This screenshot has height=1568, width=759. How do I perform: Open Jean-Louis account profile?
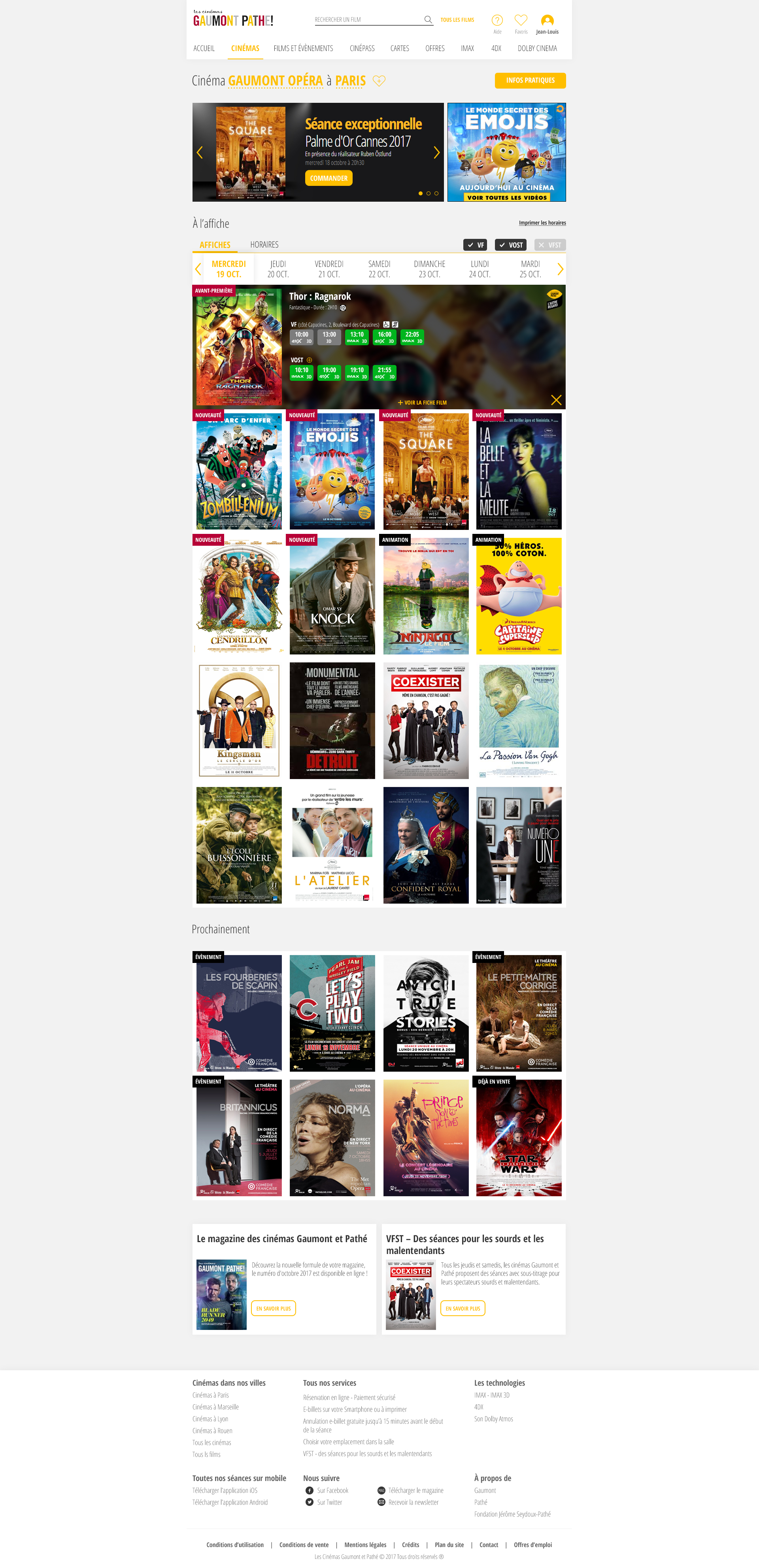tap(547, 23)
